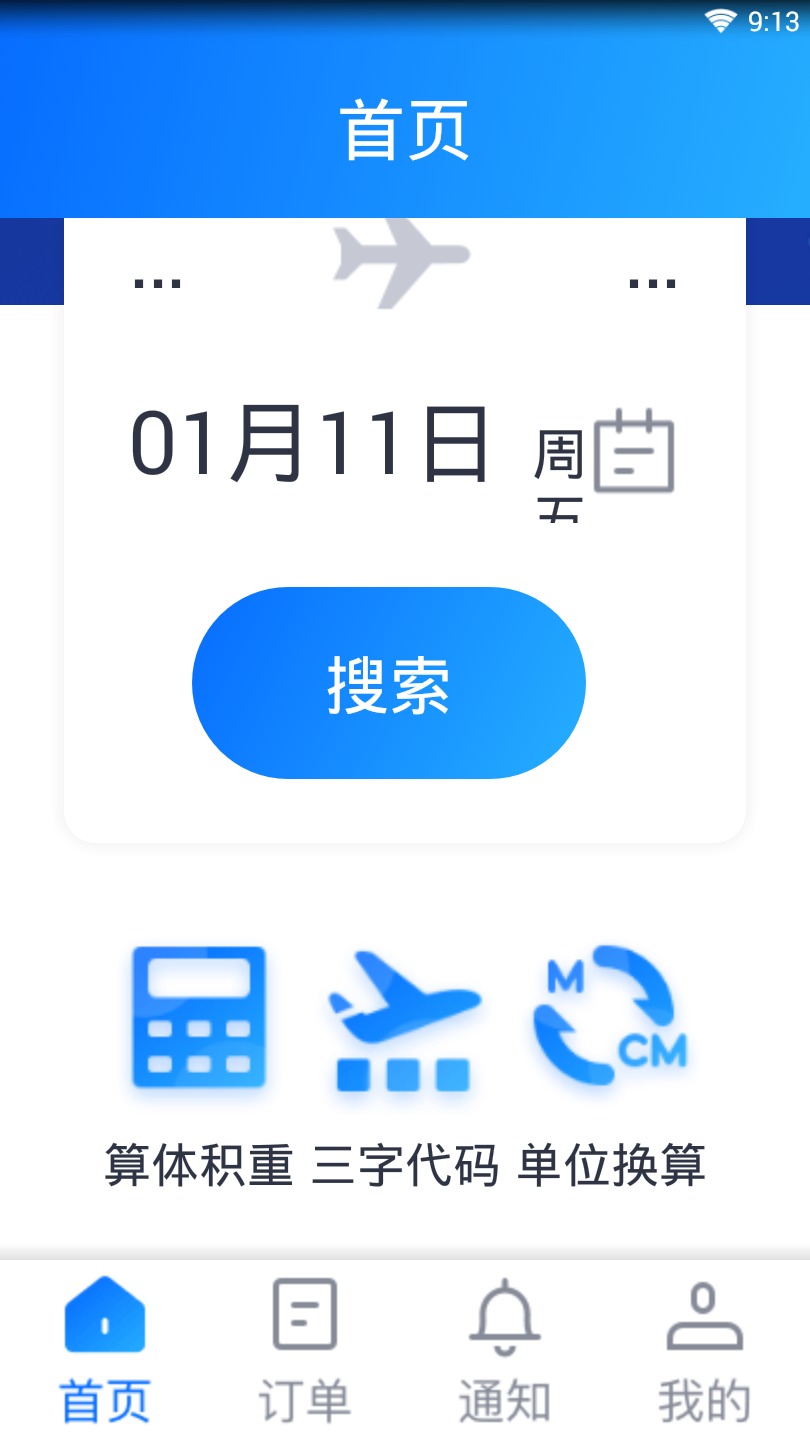Select the destination field right of the plane
The width and height of the screenshot is (810, 1440).
(x=652, y=282)
